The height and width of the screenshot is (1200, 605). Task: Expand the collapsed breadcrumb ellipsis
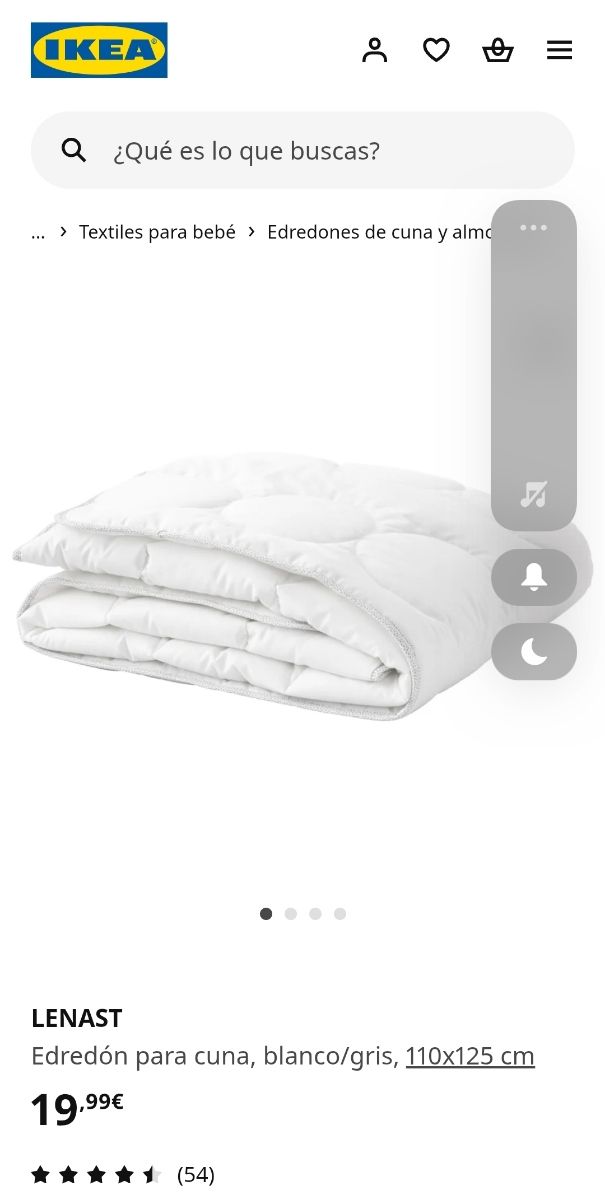tap(38, 232)
